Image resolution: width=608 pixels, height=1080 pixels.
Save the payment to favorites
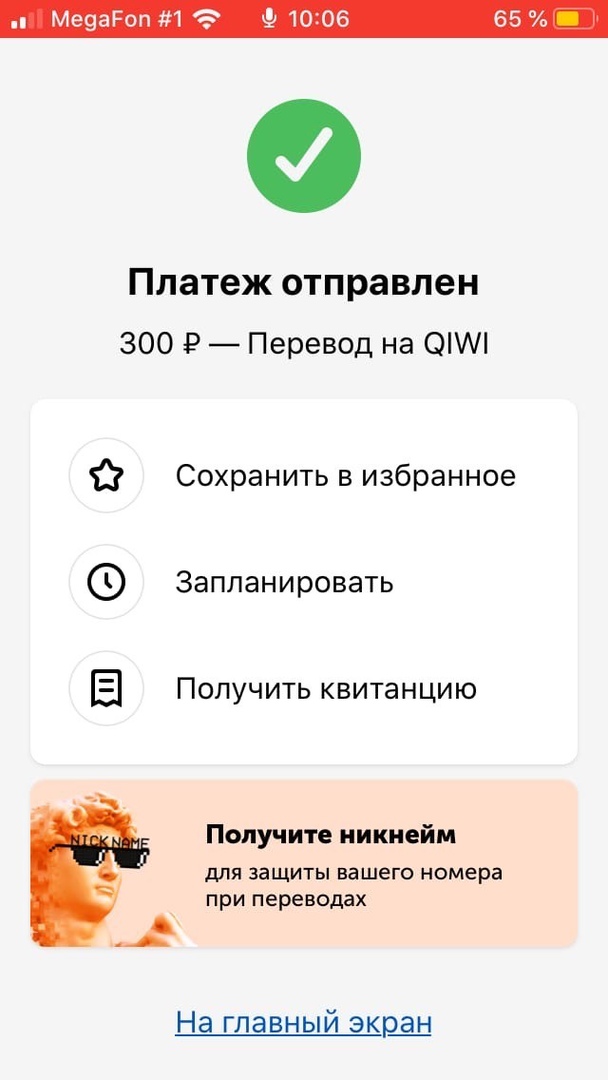pyautogui.click(x=345, y=476)
